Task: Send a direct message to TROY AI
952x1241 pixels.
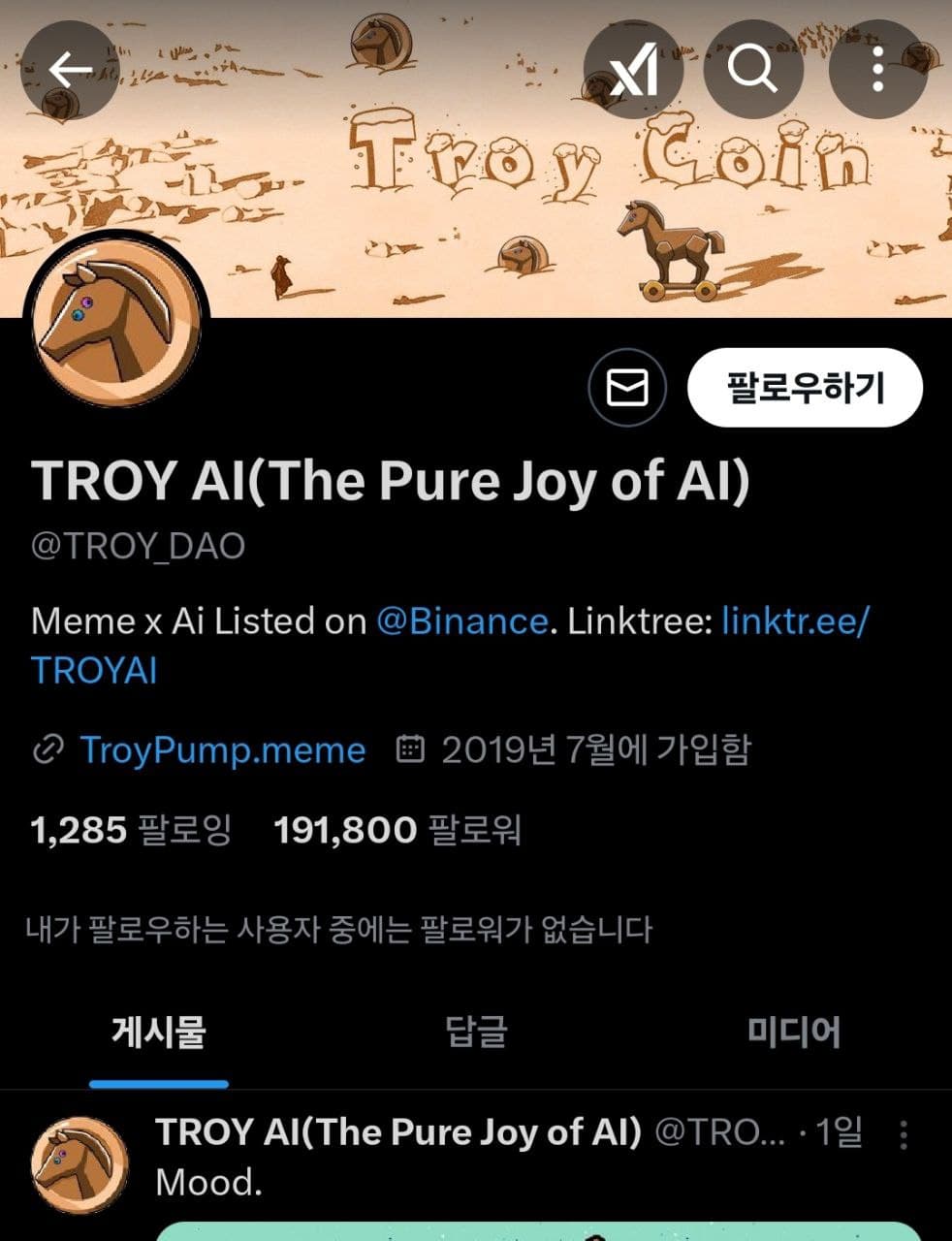Action: click(627, 388)
